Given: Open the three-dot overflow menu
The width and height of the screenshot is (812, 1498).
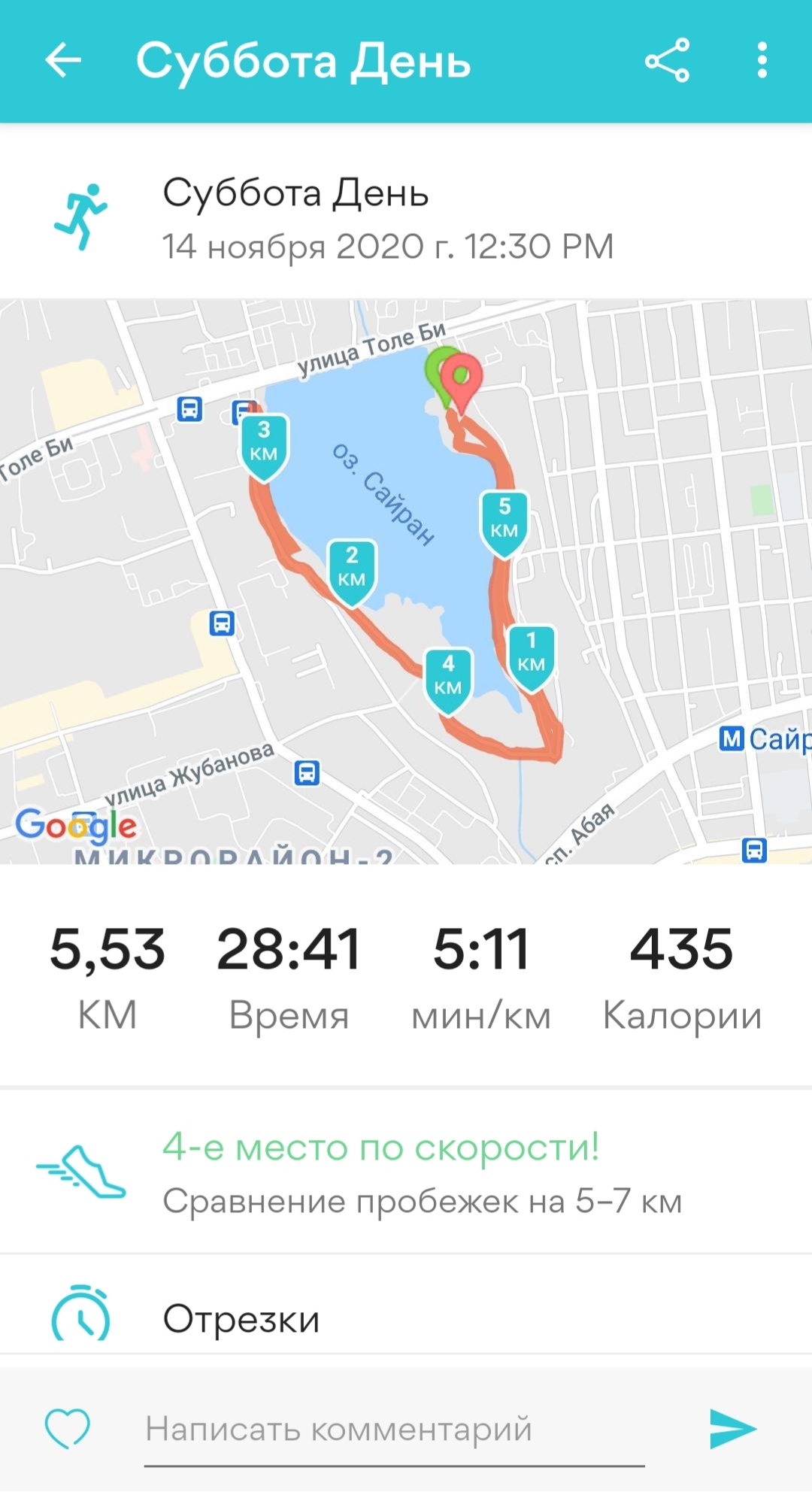Looking at the screenshot, I should pos(762,60).
